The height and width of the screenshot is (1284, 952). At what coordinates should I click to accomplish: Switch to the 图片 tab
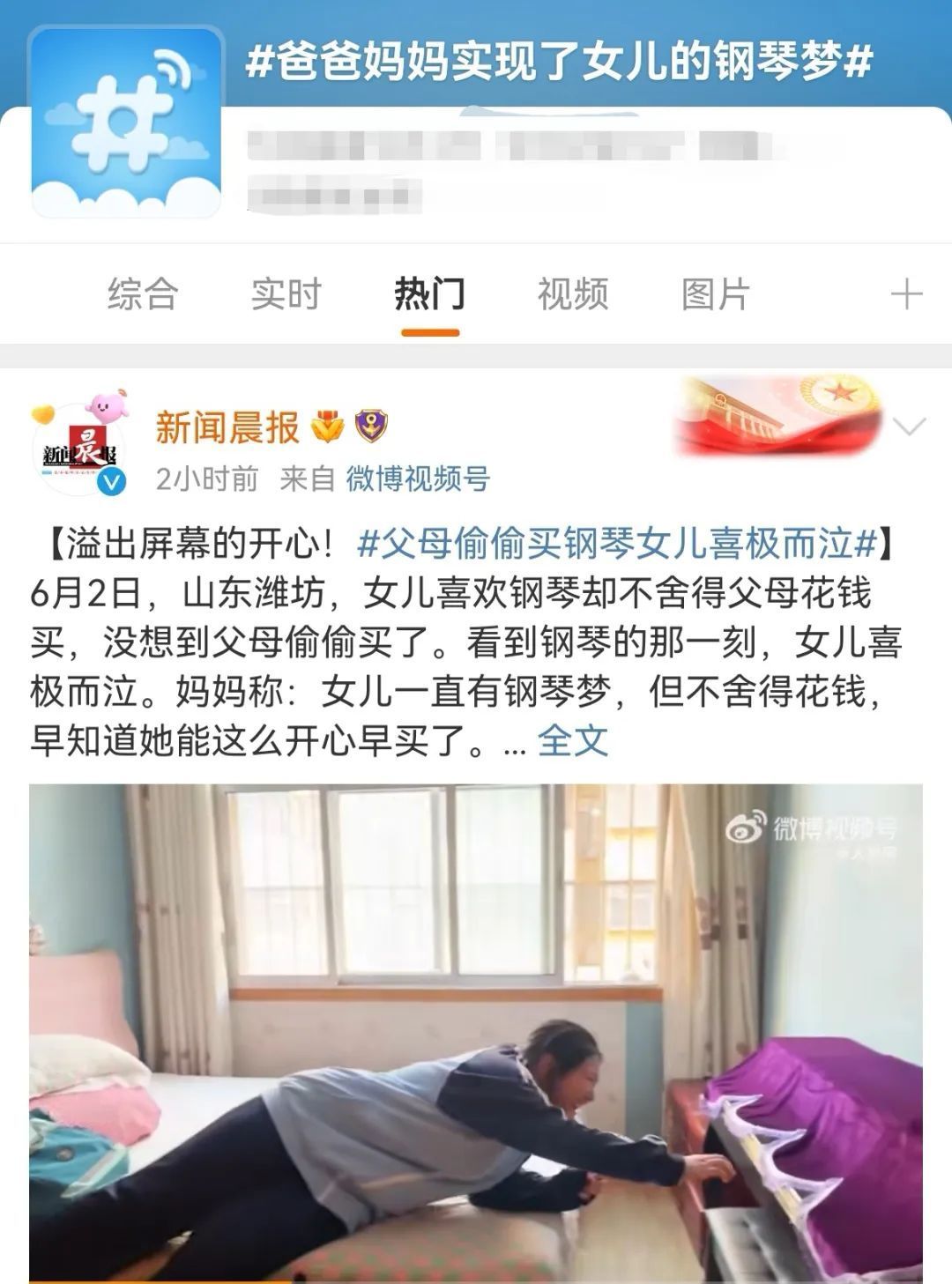point(715,293)
